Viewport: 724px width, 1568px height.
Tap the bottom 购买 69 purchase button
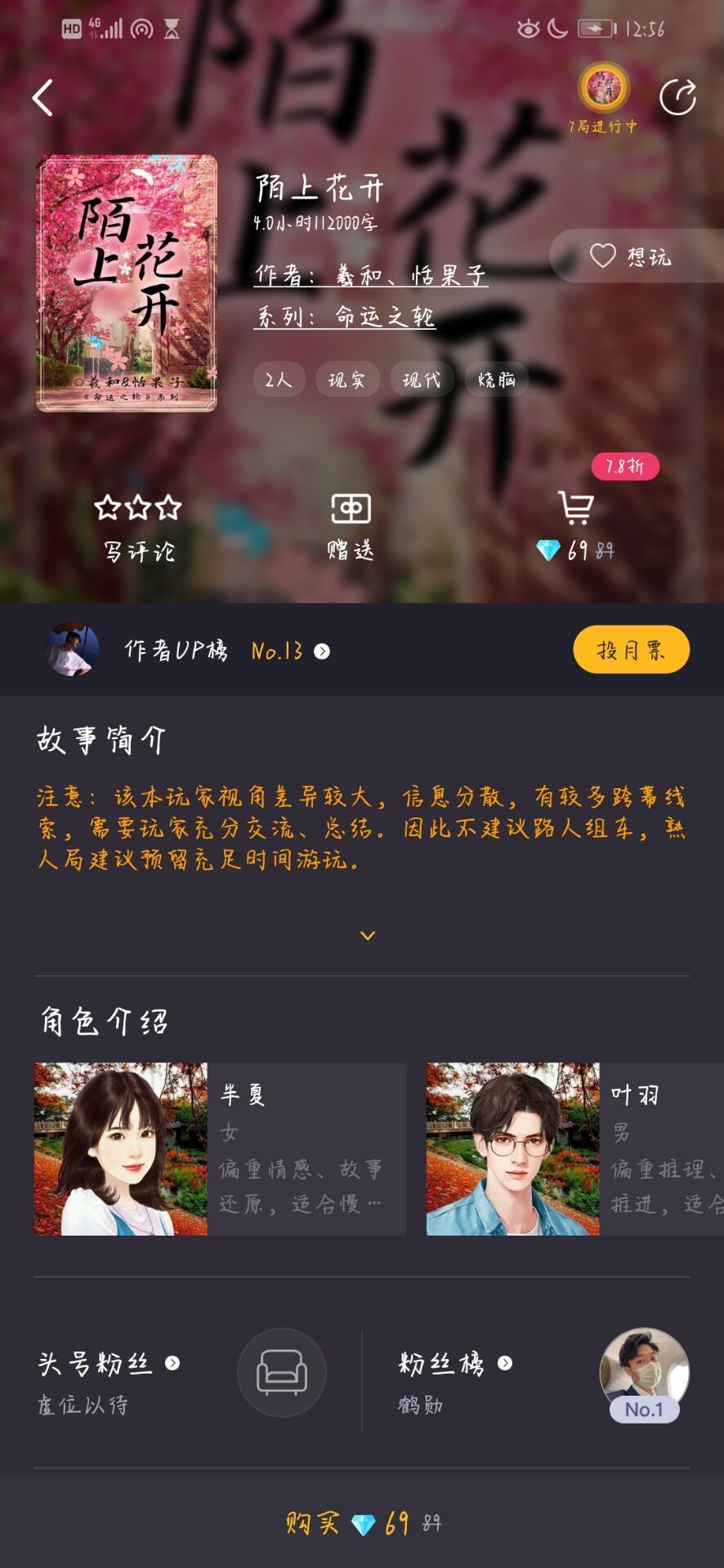362,1523
